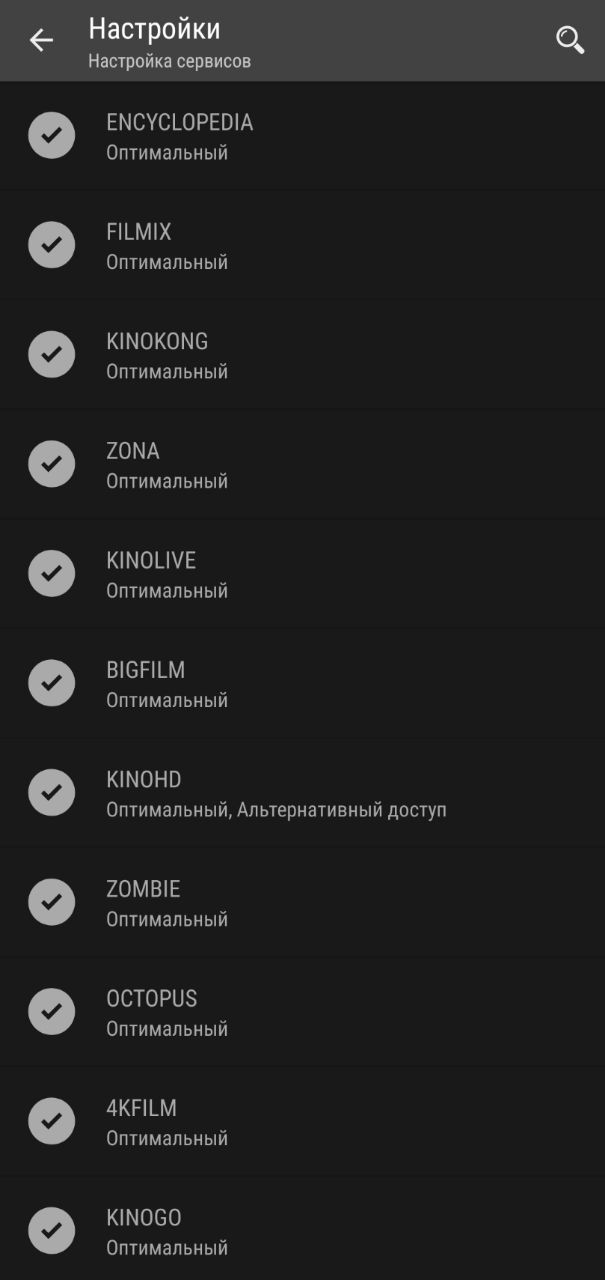Open ZONA service settings
The height and width of the screenshot is (1280, 605).
(300, 465)
